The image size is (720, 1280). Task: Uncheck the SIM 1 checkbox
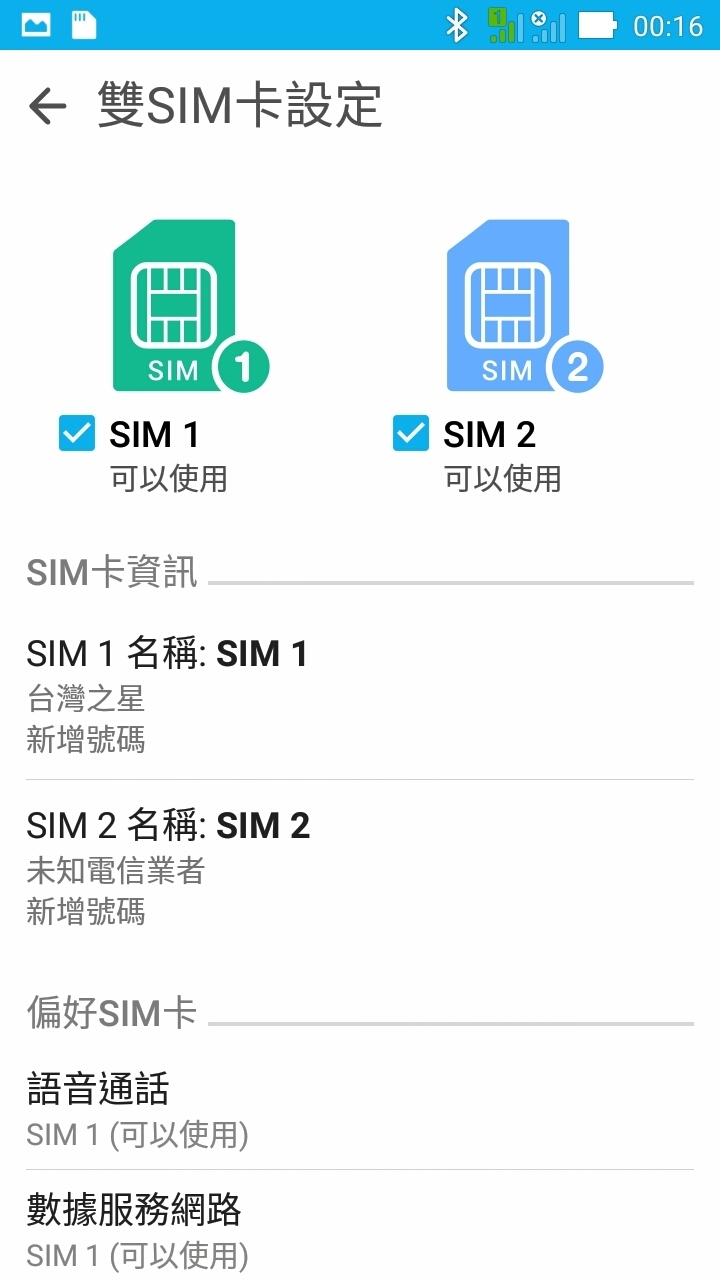point(77,433)
